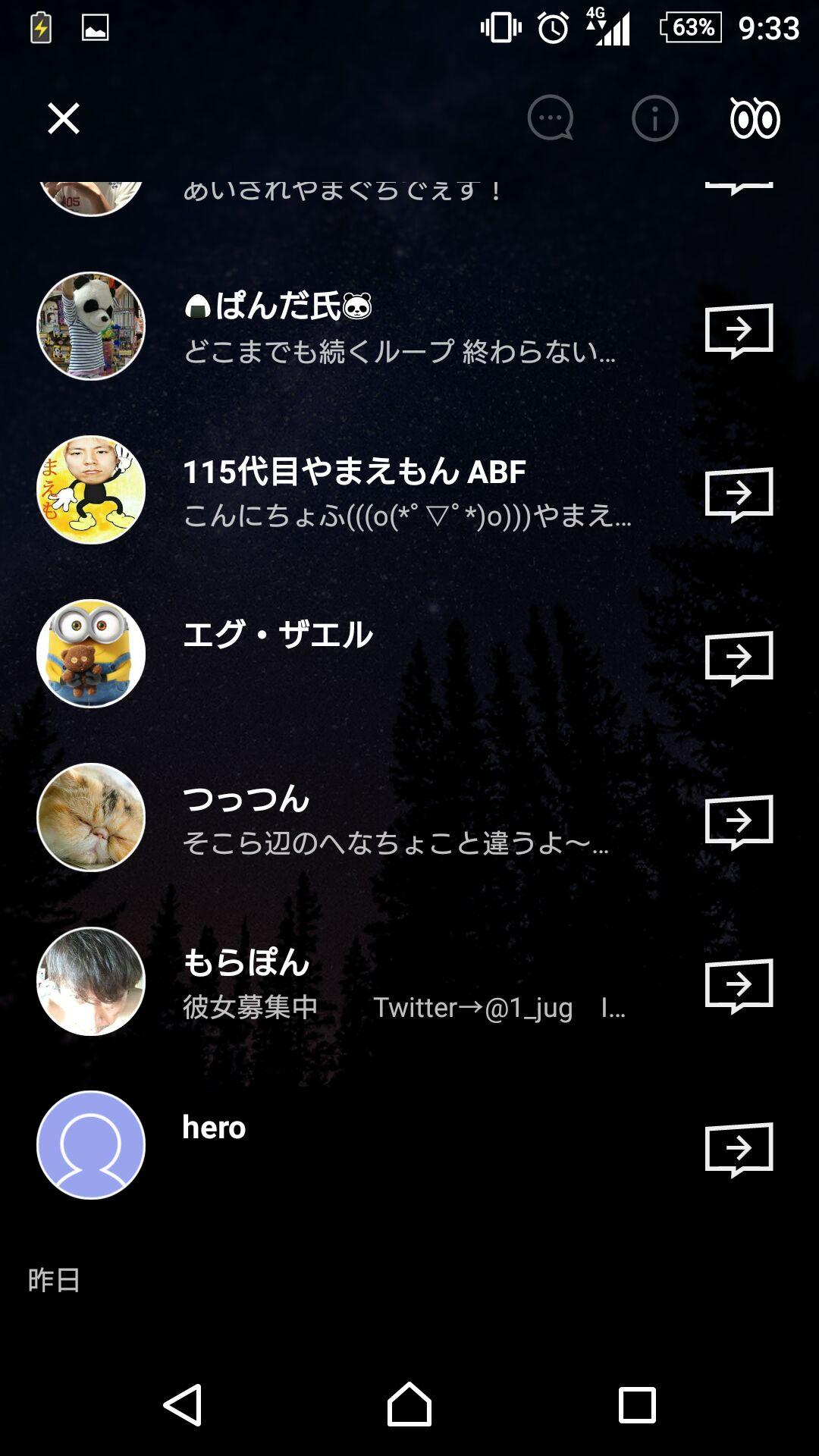Send a message to ぱんだ氏
This screenshot has height=1456, width=819.
pos(739,329)
